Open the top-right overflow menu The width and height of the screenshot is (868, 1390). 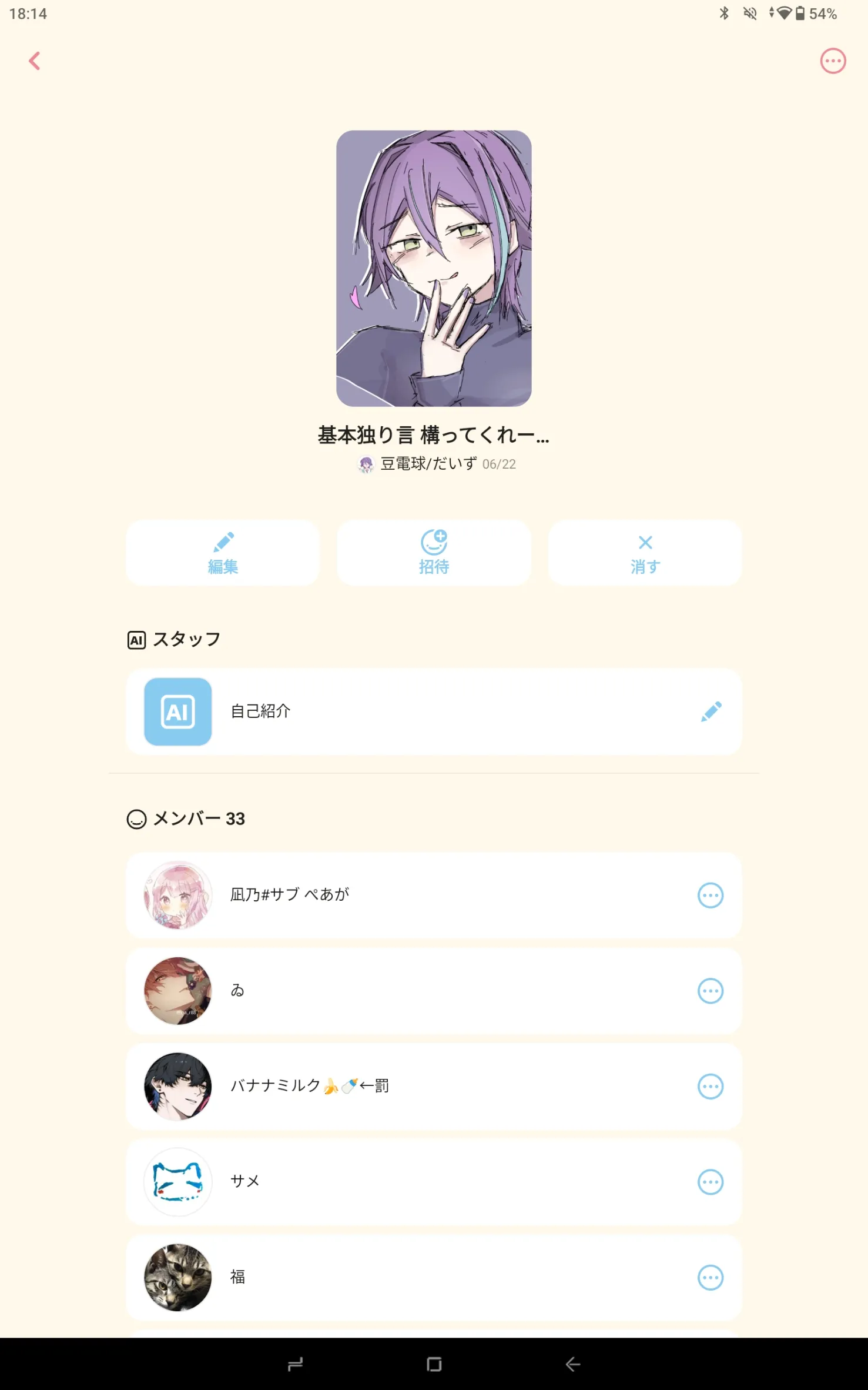(x=833, y=61)
